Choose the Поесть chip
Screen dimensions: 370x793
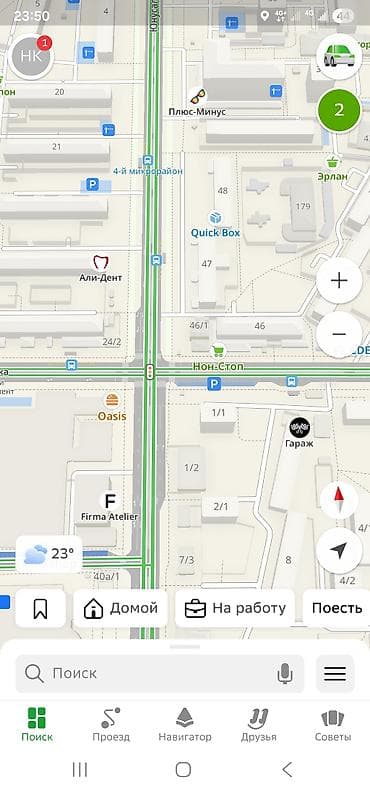[336, 608]
